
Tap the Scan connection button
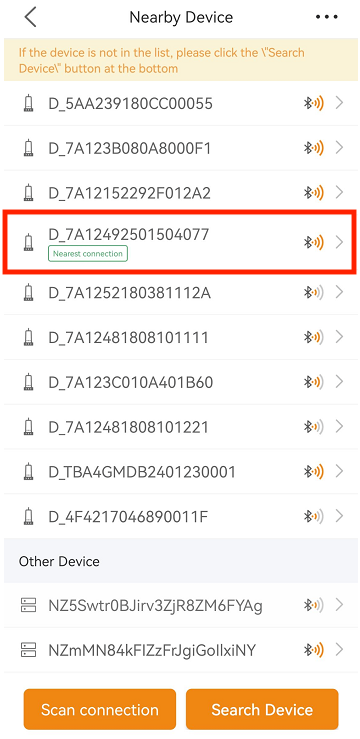99,709
